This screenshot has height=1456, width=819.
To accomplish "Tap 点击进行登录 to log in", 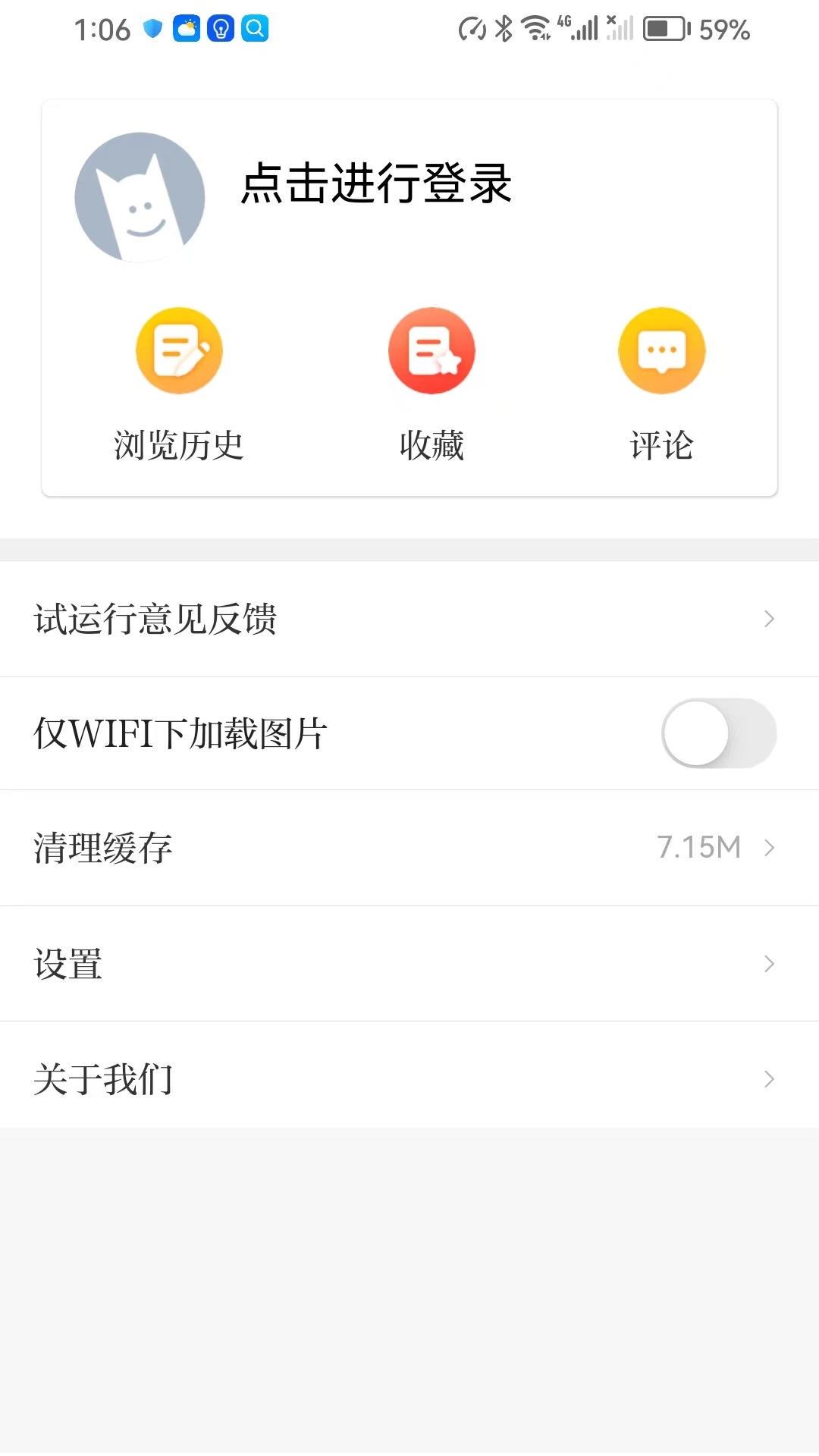I will (377, 184).
